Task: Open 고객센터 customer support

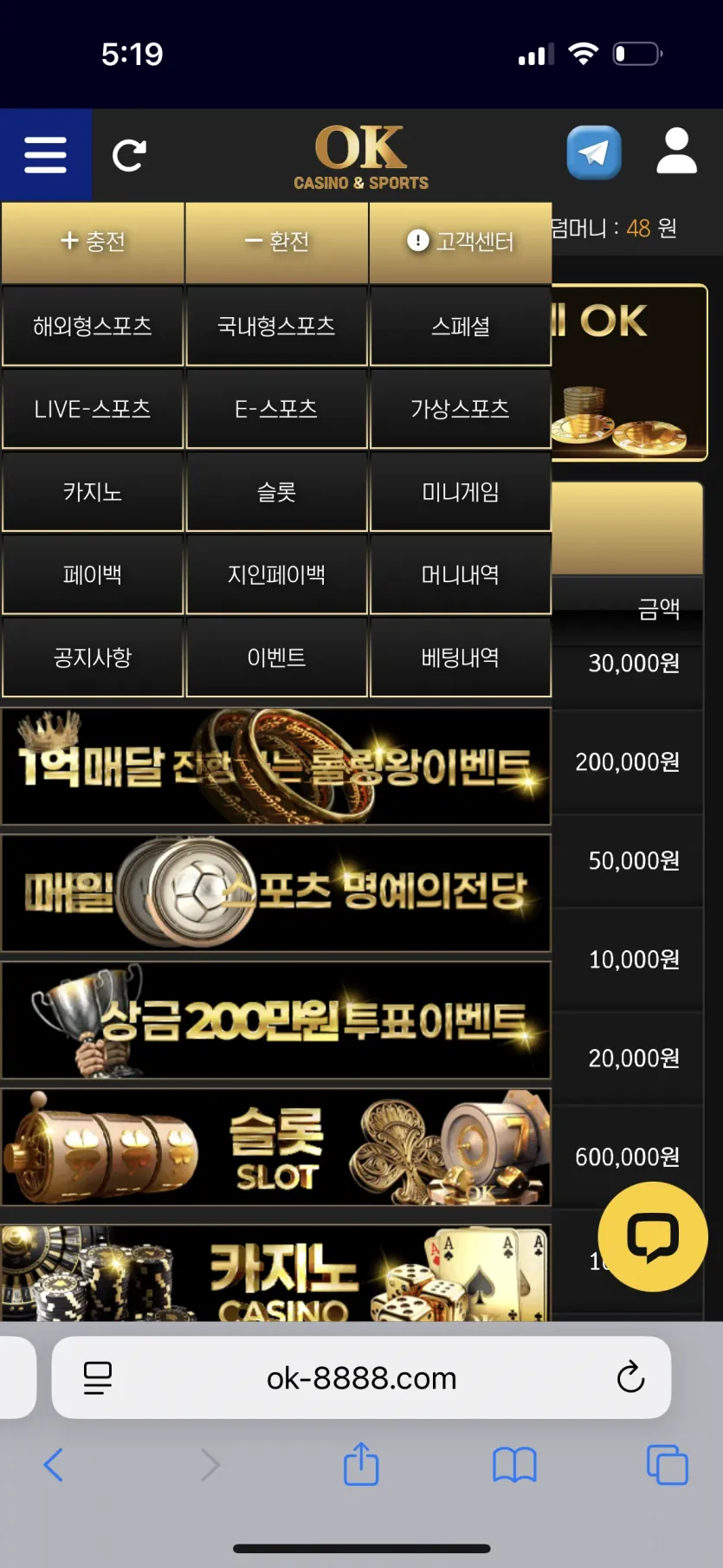Action: tap(461, 242)
